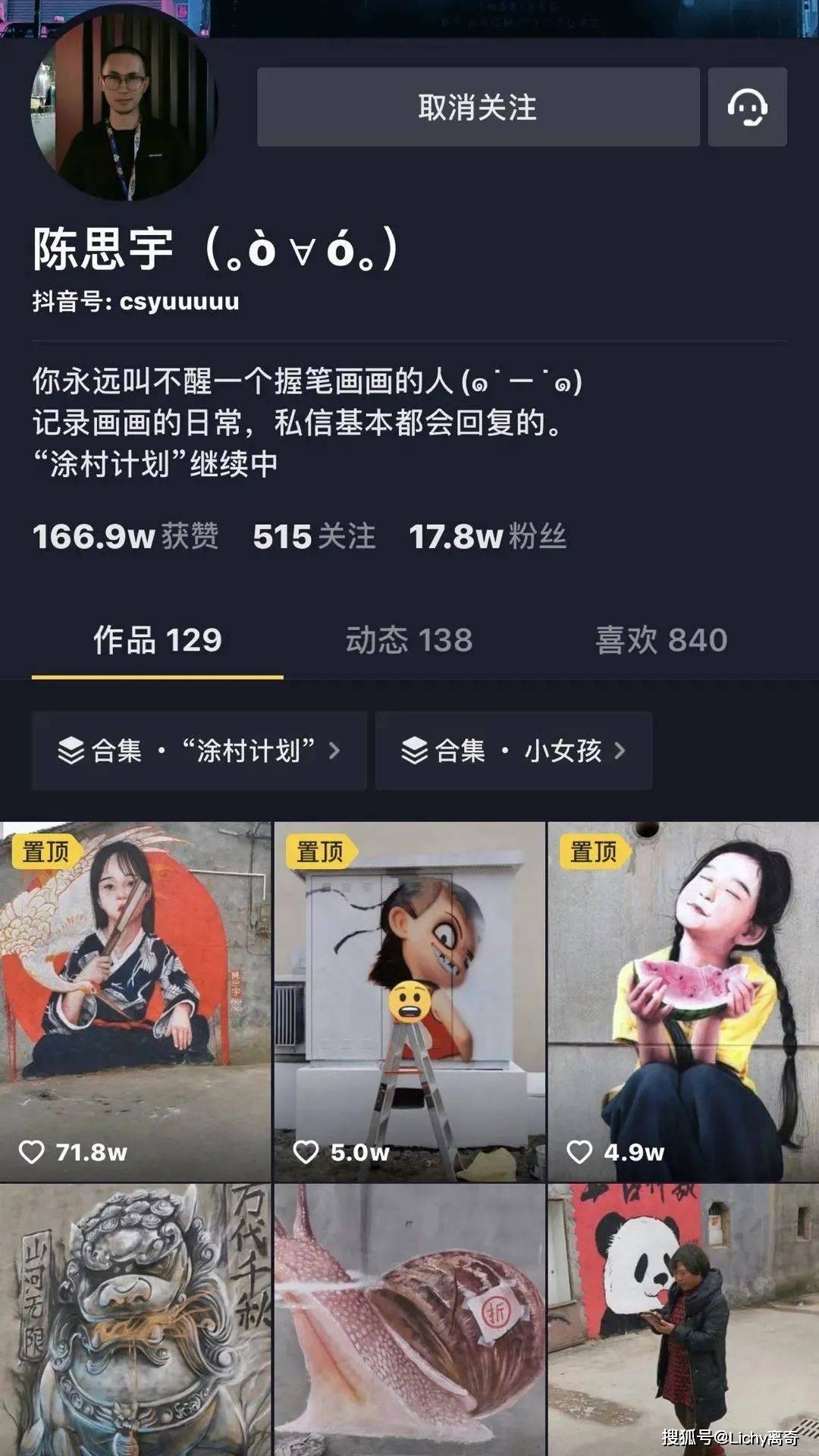Open the panda mural video
Image resolution: width=819 pixels, height=1456 pixels.
(683, 1319)
